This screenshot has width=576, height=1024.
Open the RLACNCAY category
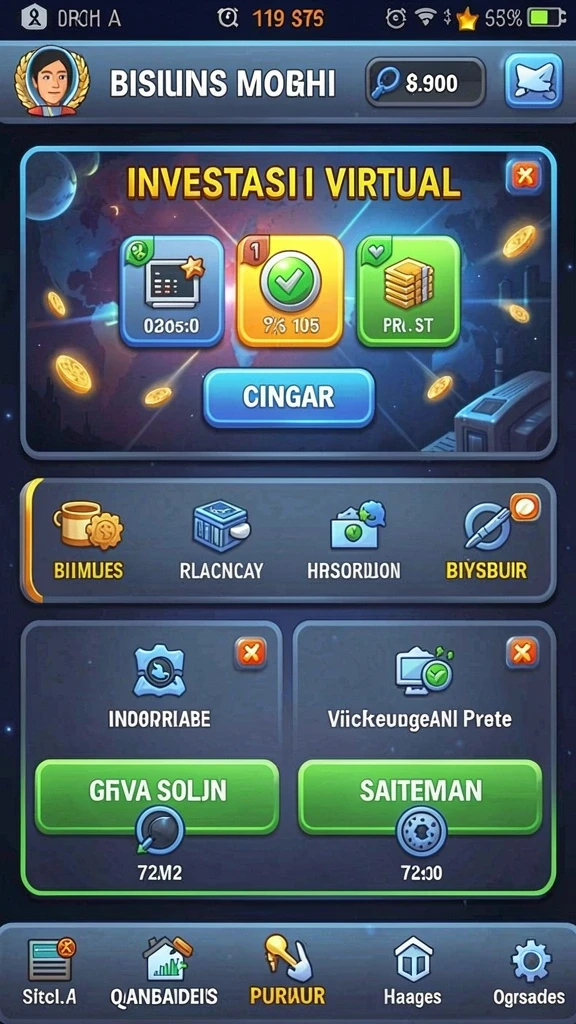point(221,540)
